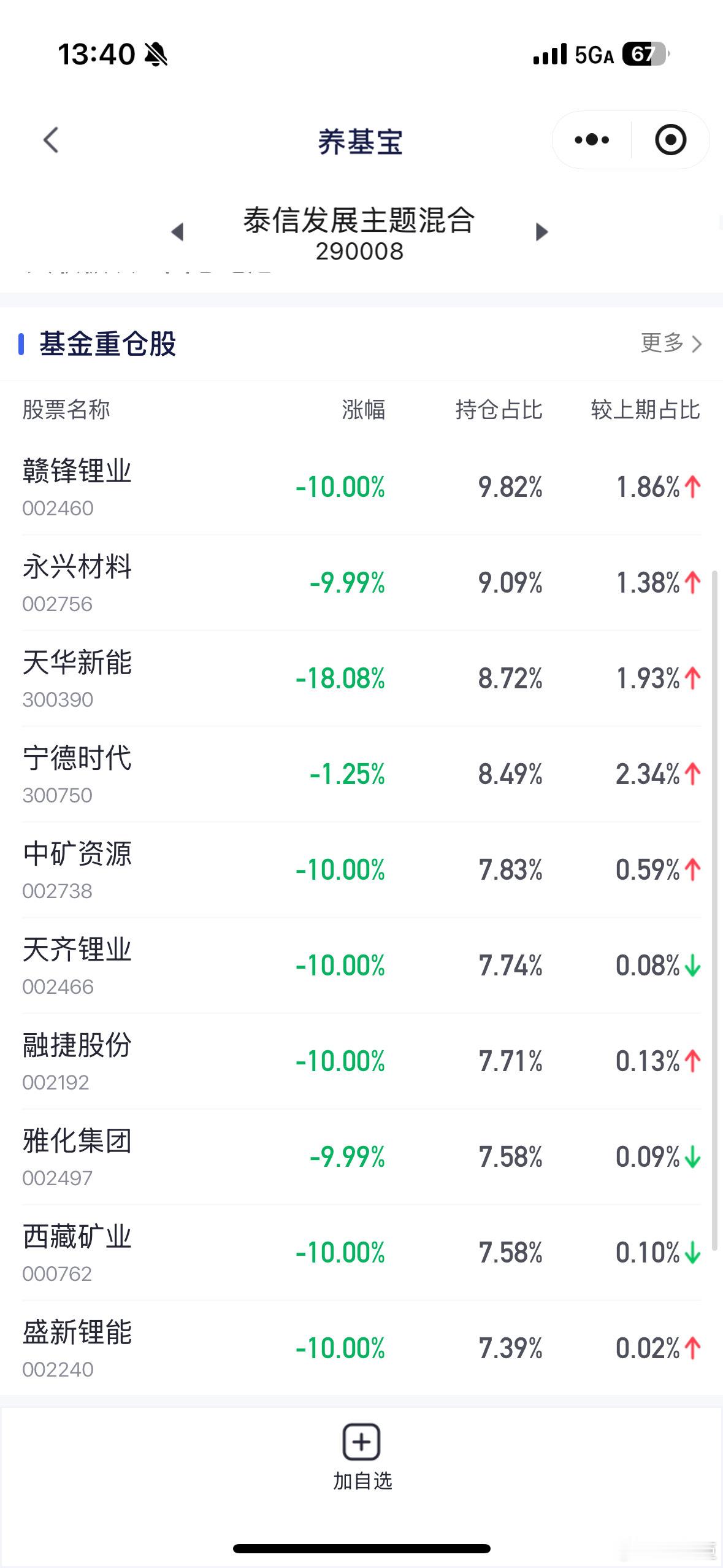Screen dimensions: 723x1568
Task: Tap the green down arrow beside 天齐锂业
Action: (692, 965)
